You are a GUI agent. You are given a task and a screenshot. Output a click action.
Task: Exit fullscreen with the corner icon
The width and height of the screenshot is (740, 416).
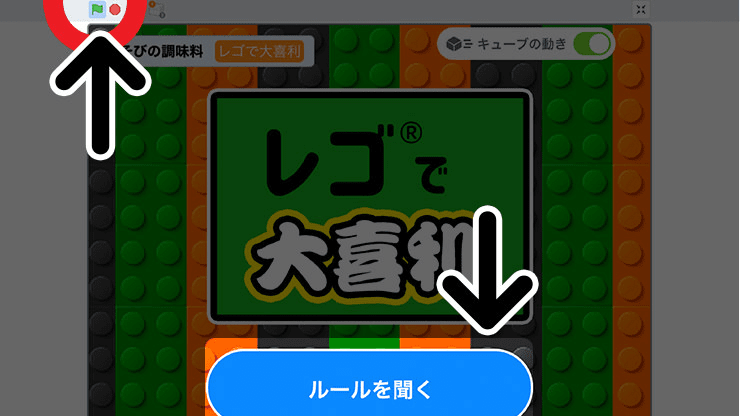point(640,9)
